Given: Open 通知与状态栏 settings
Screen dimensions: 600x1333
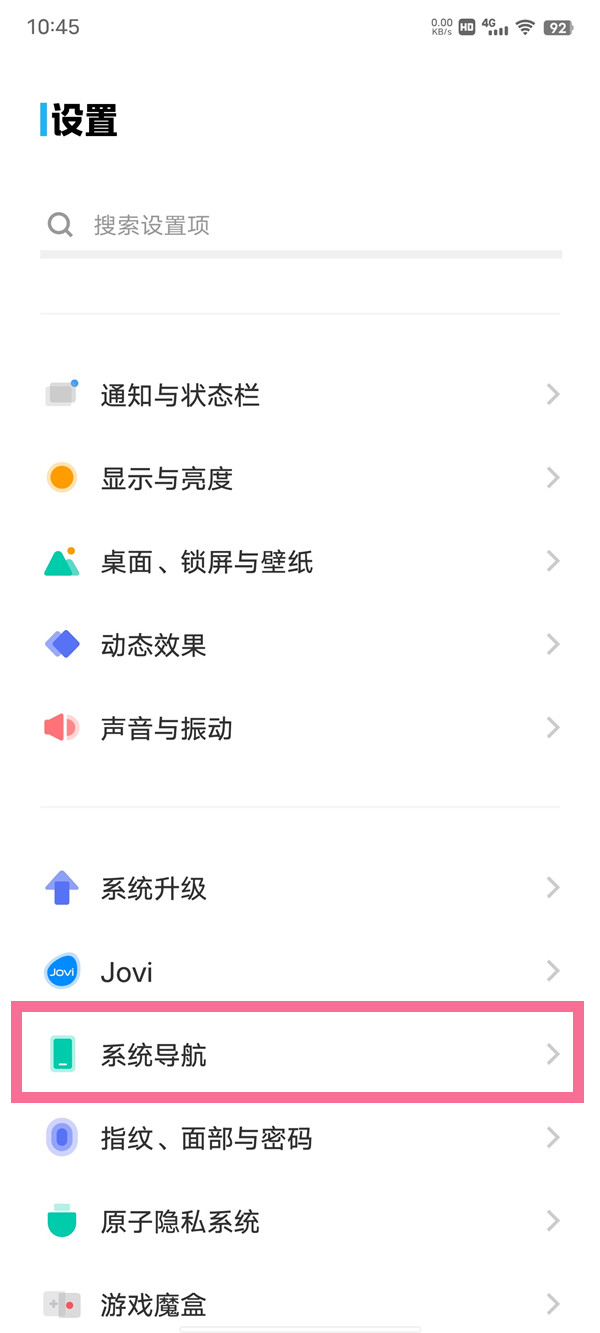Looking at the screenshot, I should tap(300, 395).
